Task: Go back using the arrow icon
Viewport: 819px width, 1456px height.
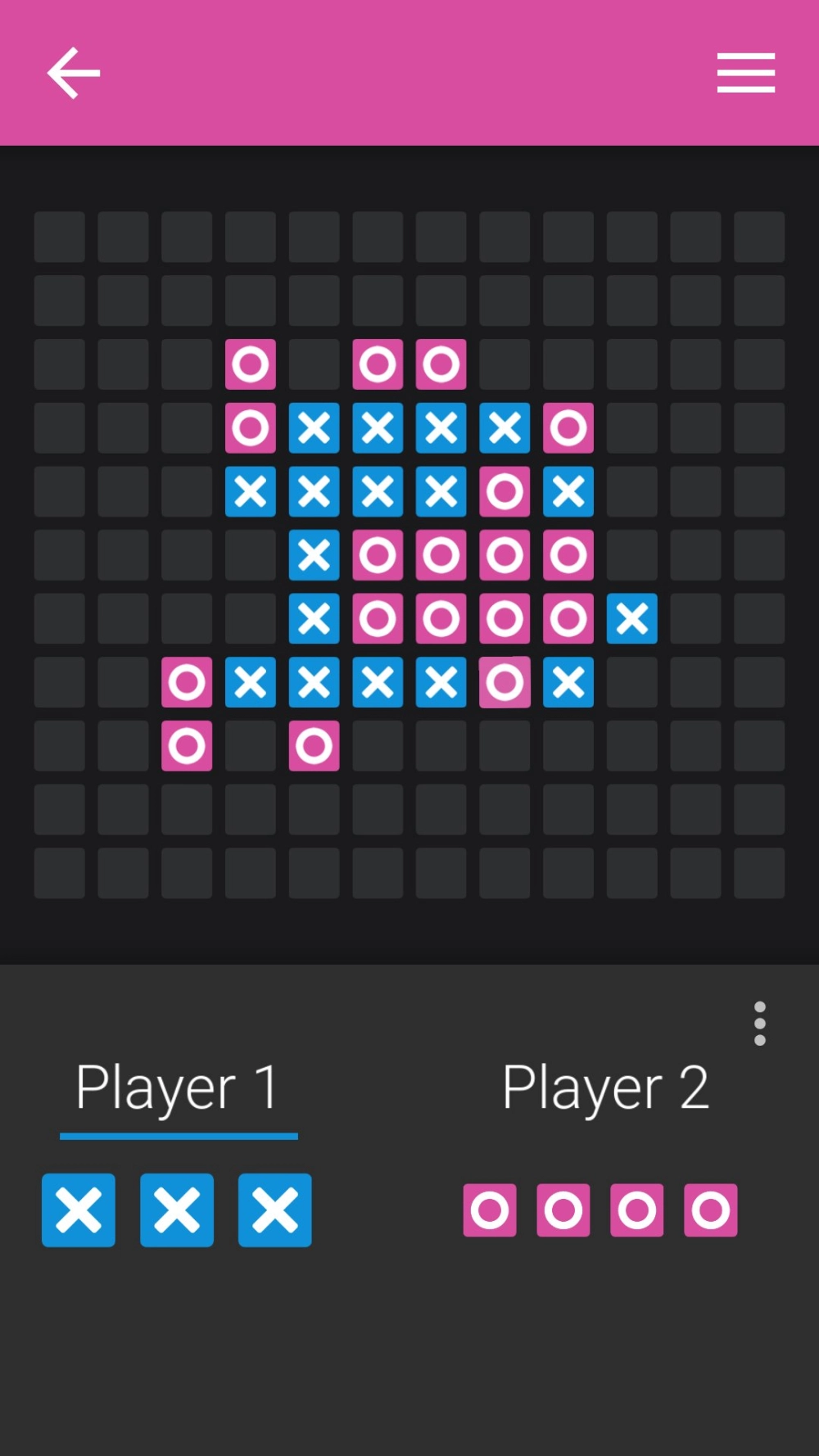Action: pos(74,73)
